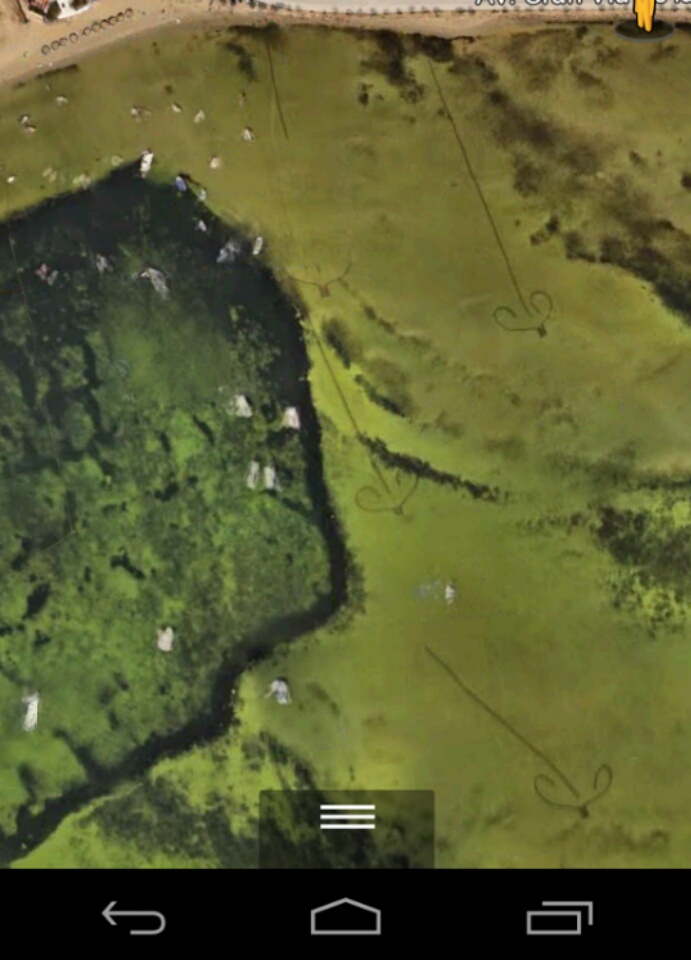Open the recent apps view
The height and width of the screenshot is (960, 691).
coord(559,917)
